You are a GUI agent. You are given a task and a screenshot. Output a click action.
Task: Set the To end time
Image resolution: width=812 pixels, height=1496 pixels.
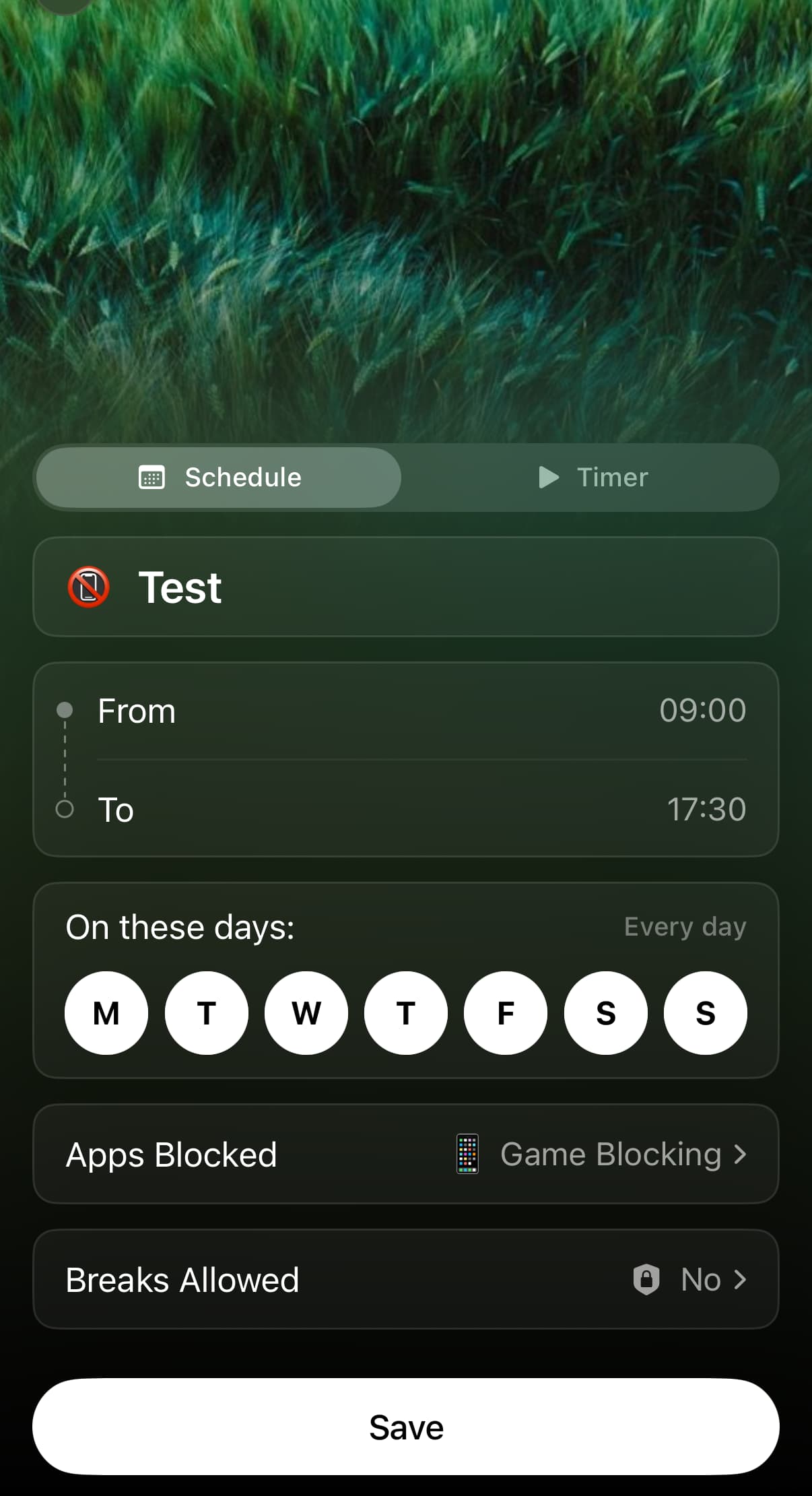[406, 809]
